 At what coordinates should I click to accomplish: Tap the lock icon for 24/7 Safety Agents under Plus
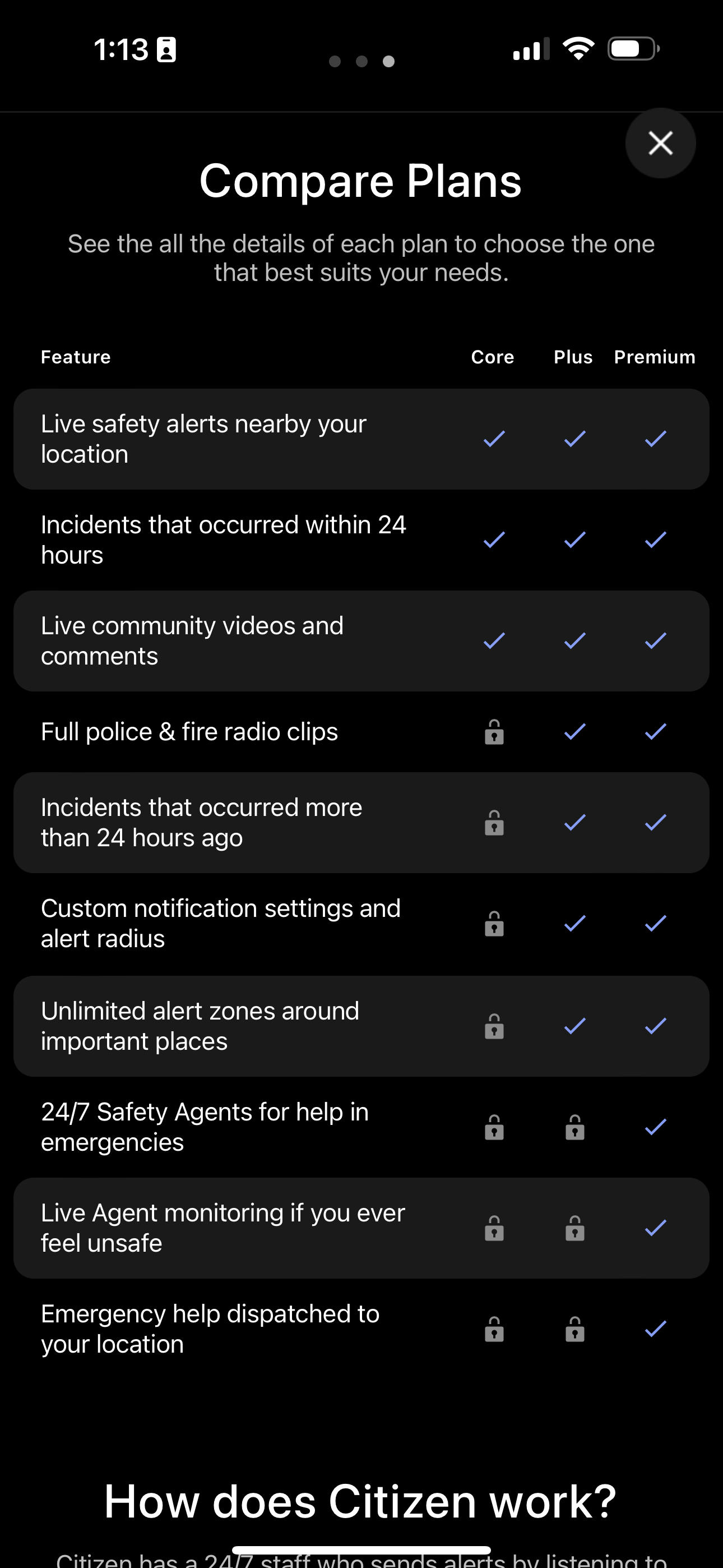[x=574, y=1128]
